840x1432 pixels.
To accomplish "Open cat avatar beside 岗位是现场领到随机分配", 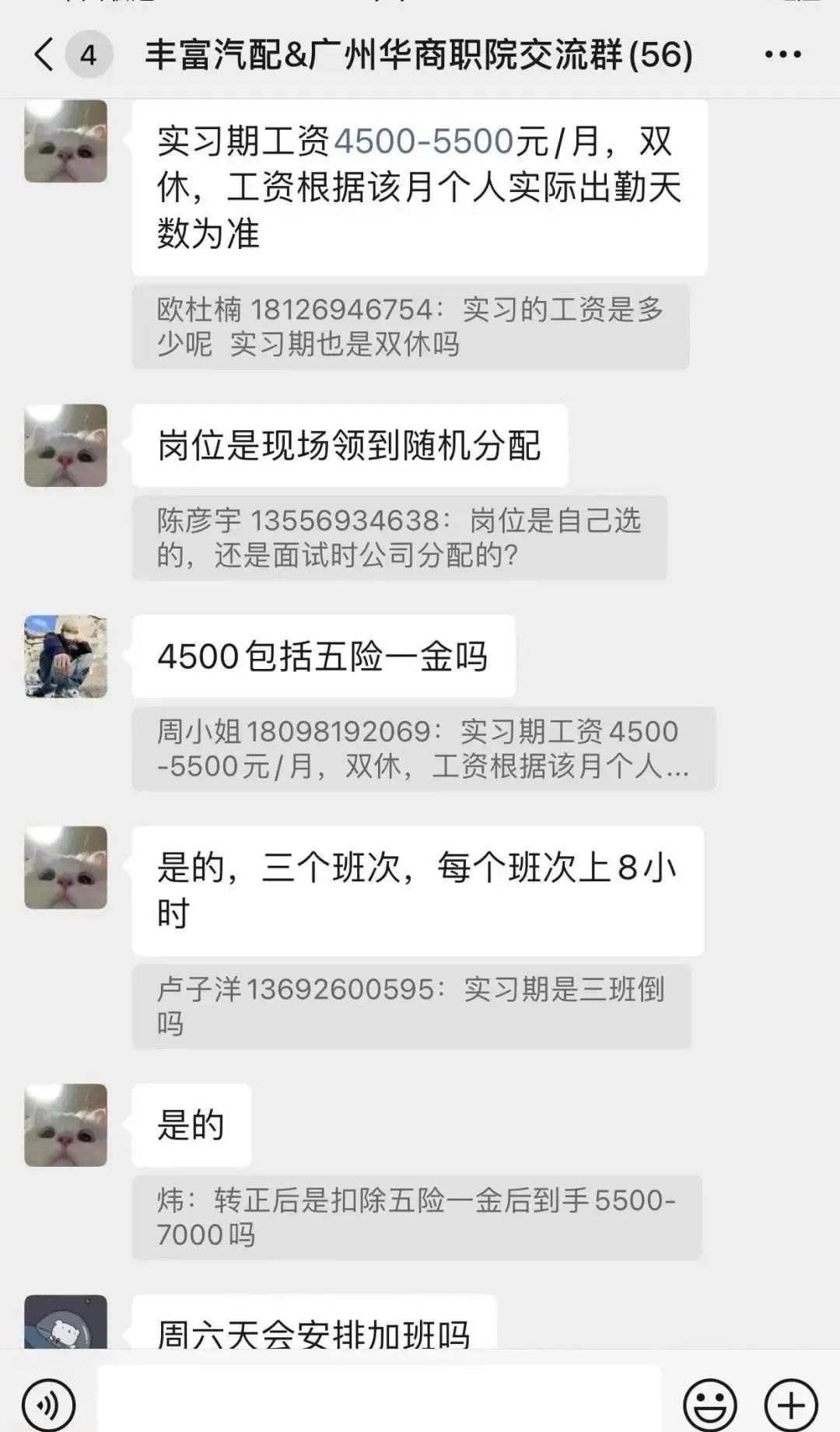I will (65, 446).
